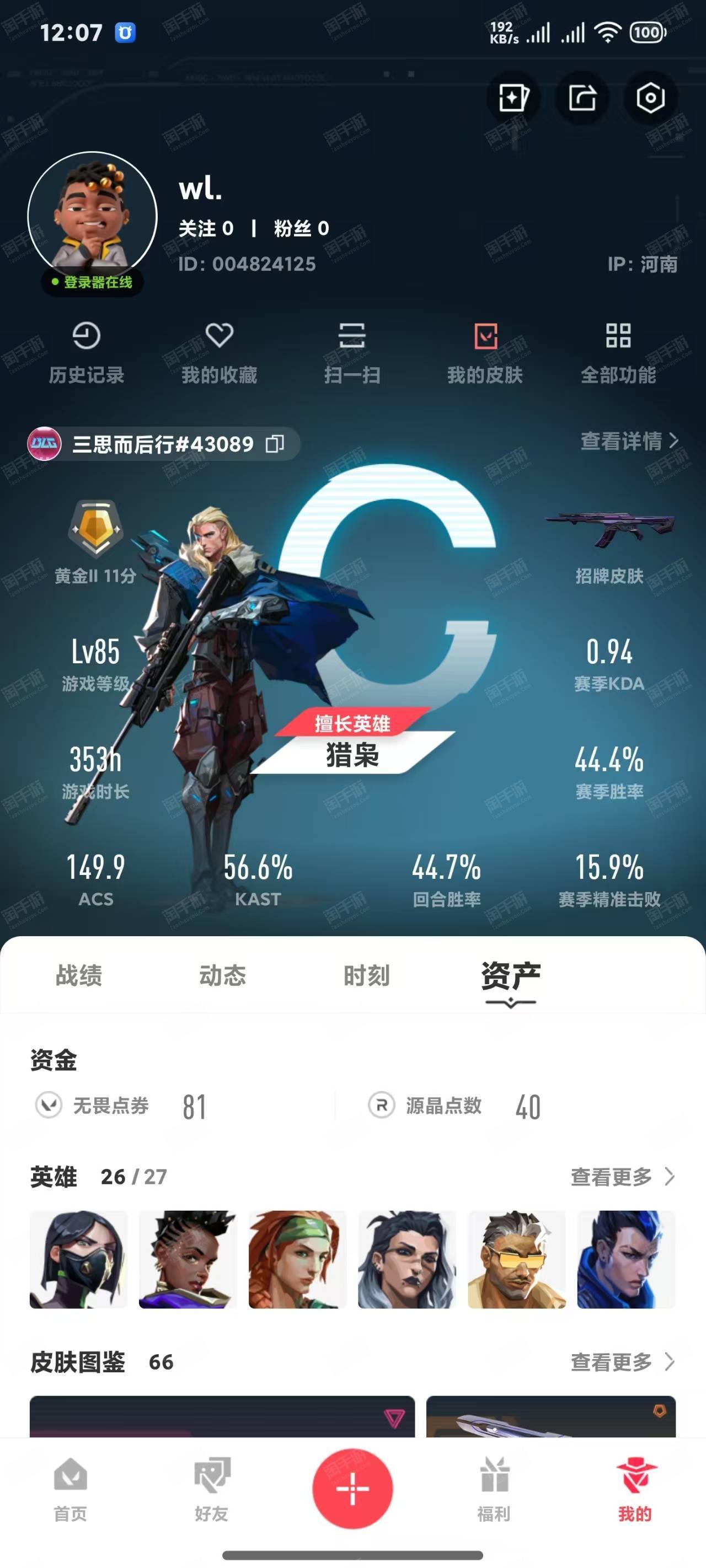
Task: Open the settings gear icon
Action: (x=650, y=98)
